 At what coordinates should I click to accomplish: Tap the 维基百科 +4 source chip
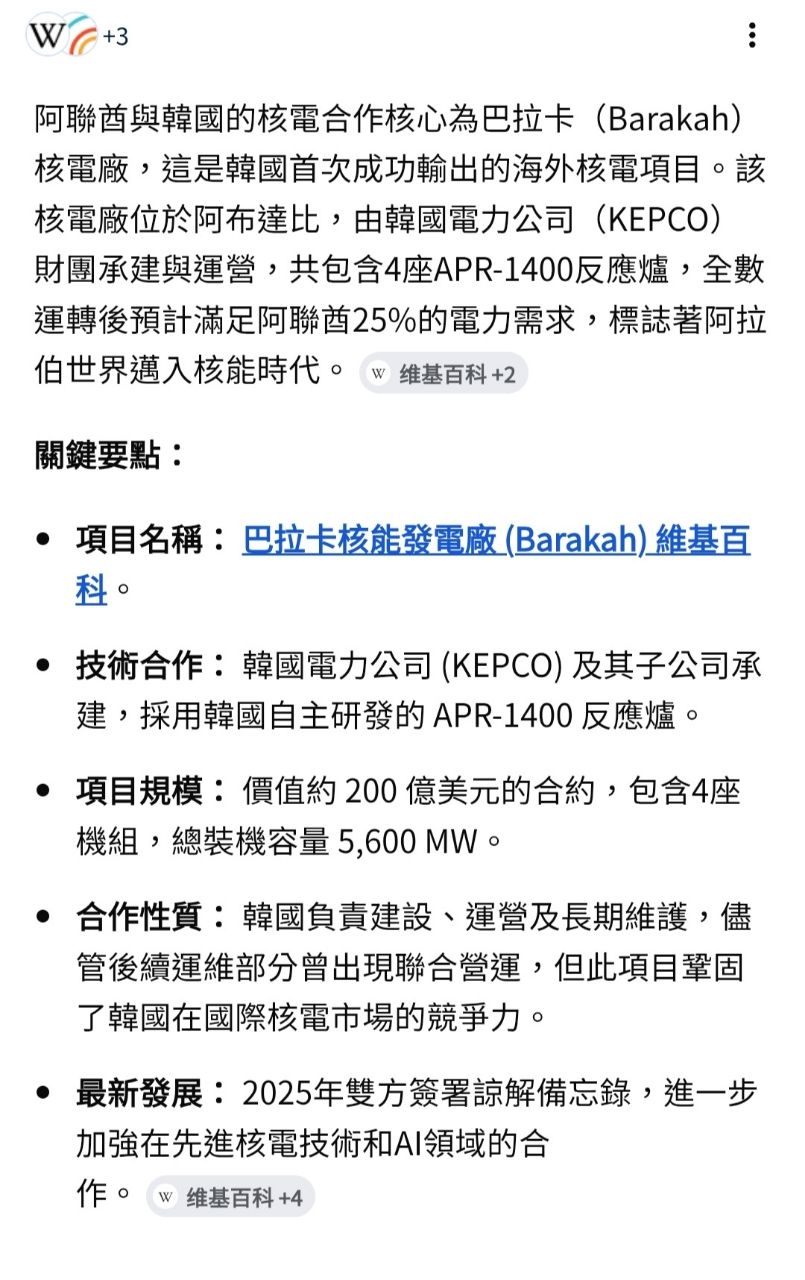coord(230,1197)
